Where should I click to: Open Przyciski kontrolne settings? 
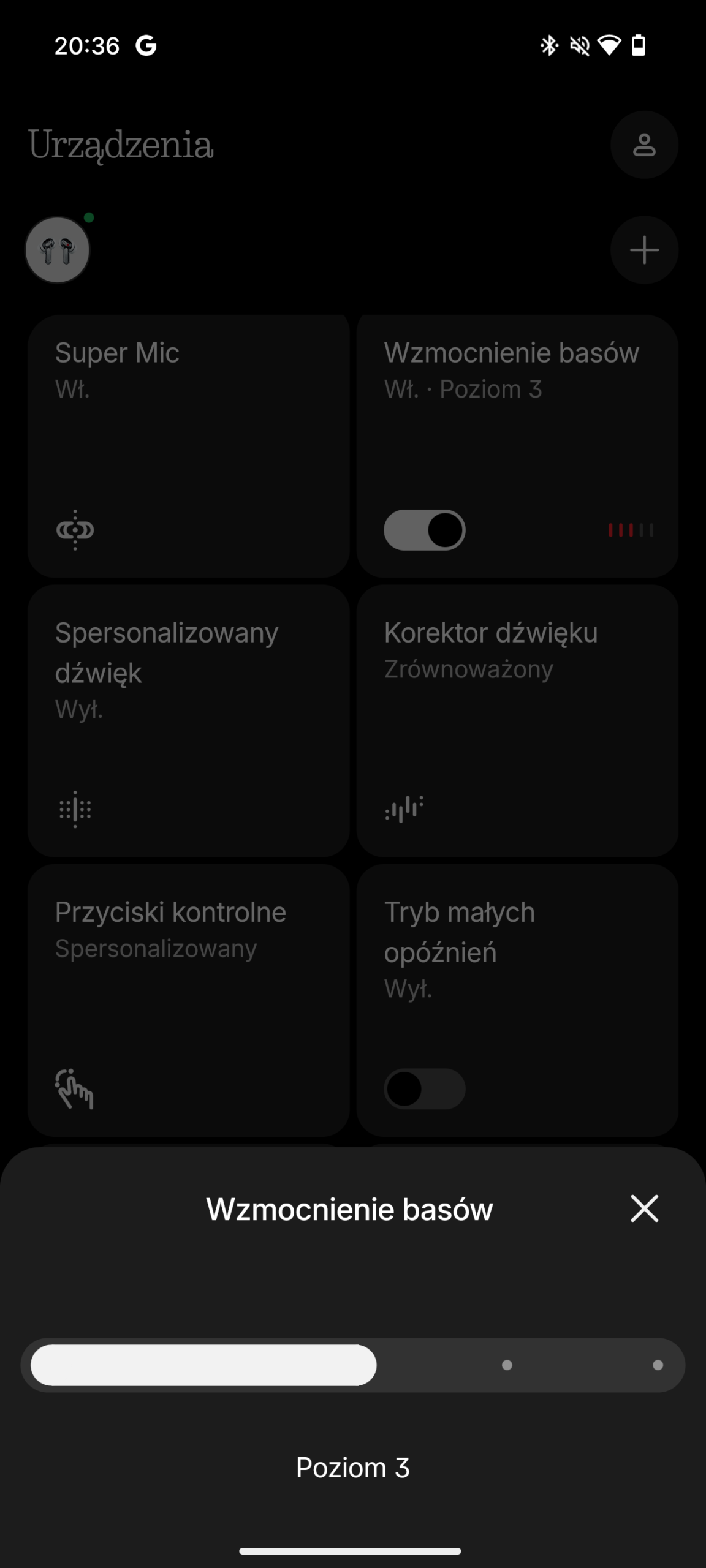[188, 1000]
